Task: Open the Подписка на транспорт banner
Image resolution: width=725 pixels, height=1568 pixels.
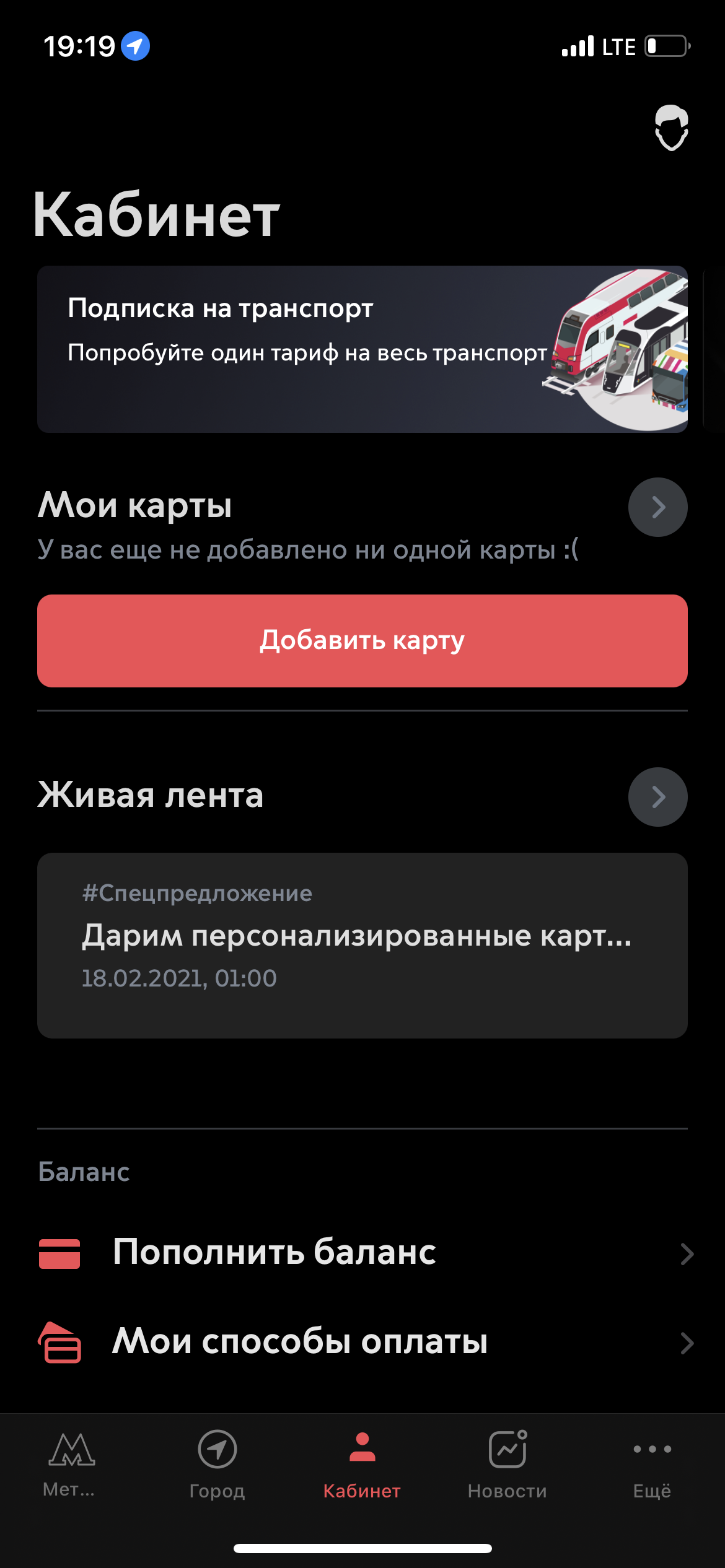Action: point(362,349)
